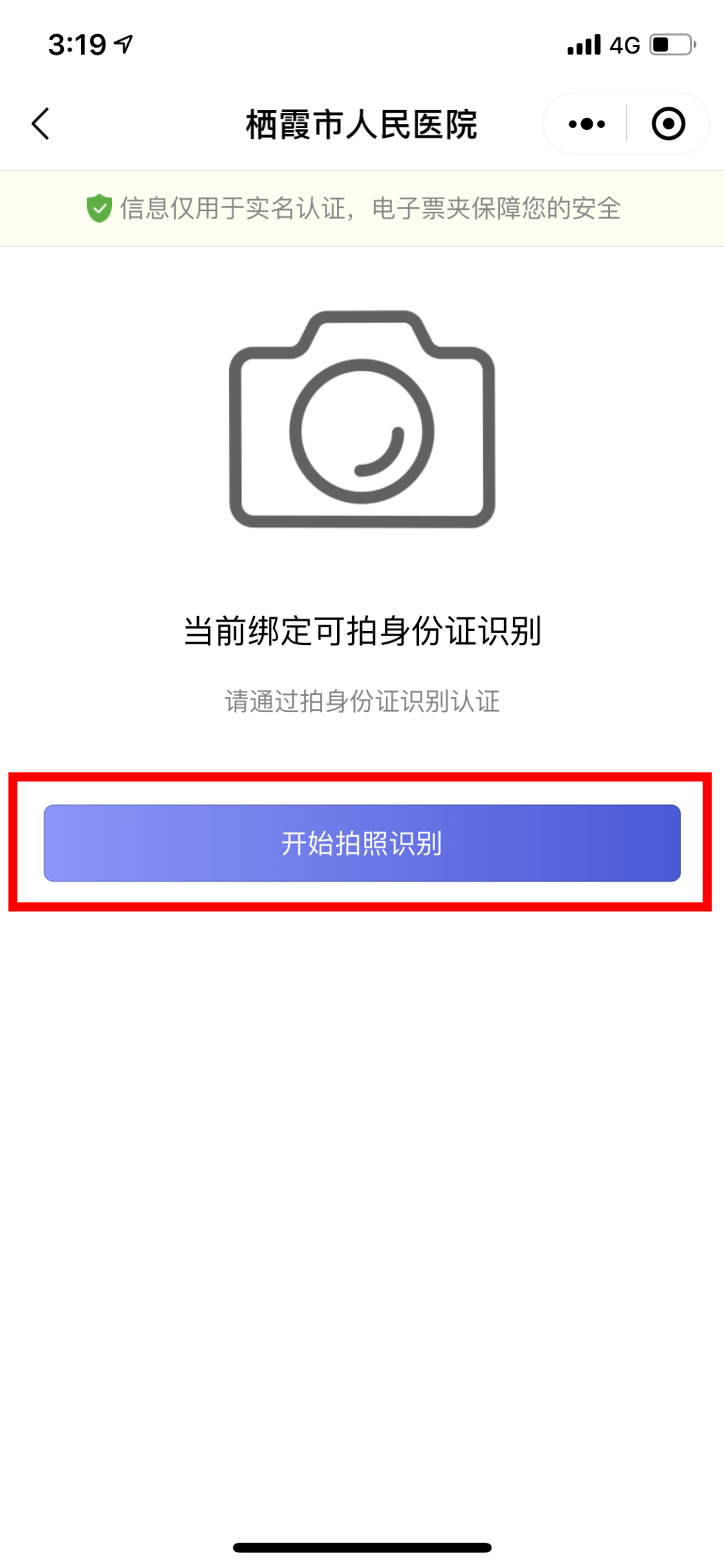This screenshot has height=1568, width=724.
Task: Close the mini program via circle icon
Action: [x=668, y=124]
